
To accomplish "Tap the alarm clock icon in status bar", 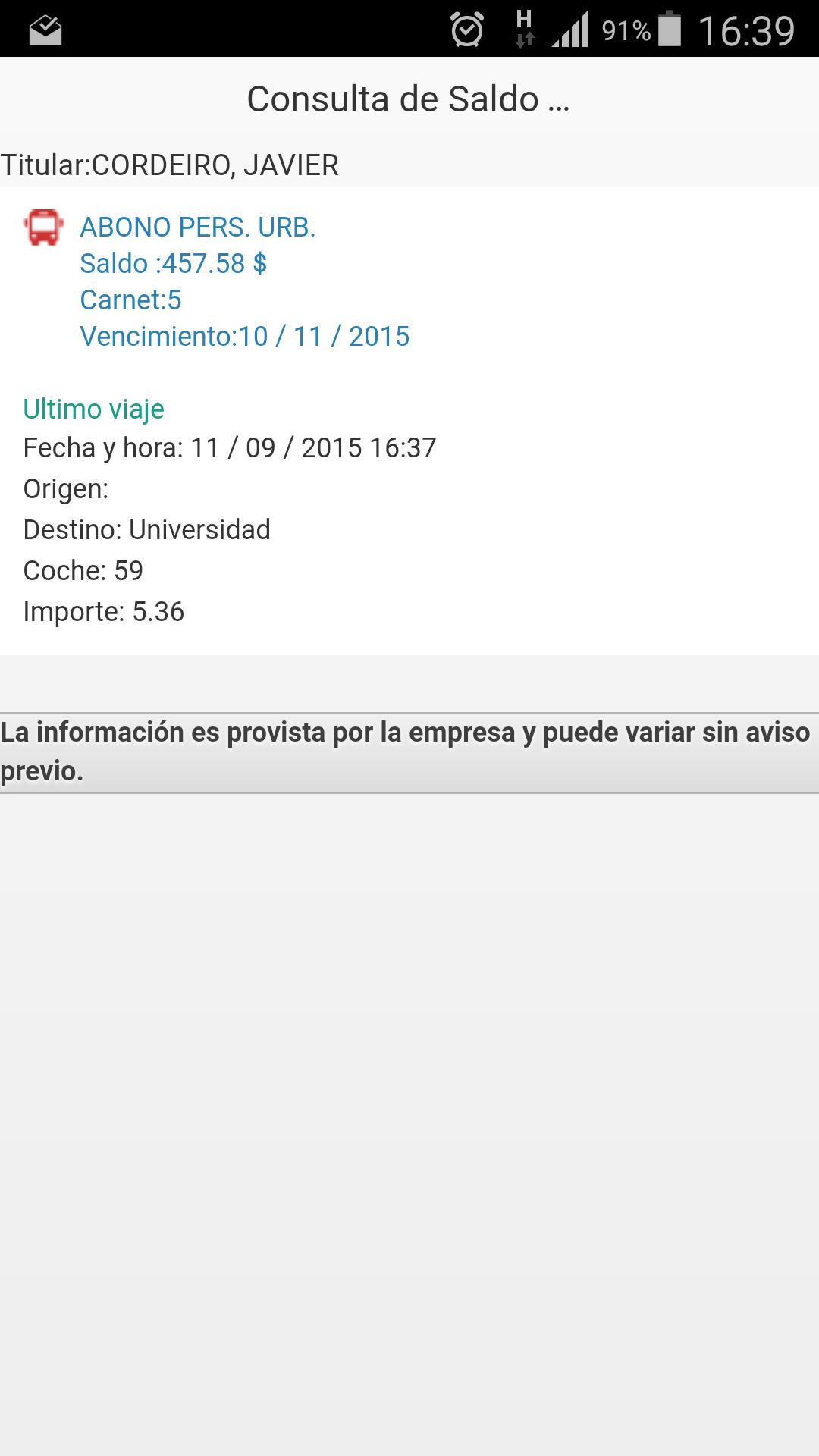I will tap(465, 30).
